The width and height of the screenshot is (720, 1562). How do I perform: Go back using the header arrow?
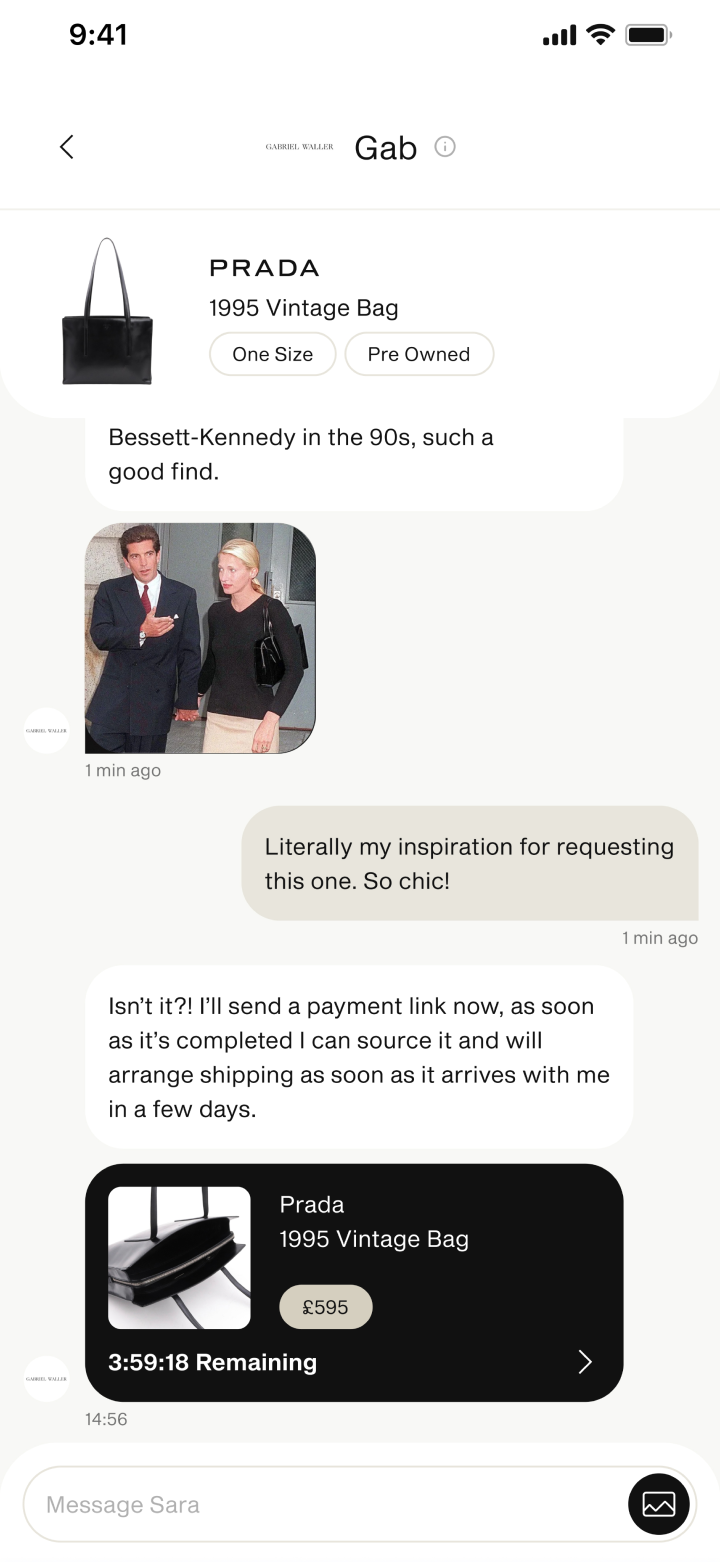click(66, 147)
